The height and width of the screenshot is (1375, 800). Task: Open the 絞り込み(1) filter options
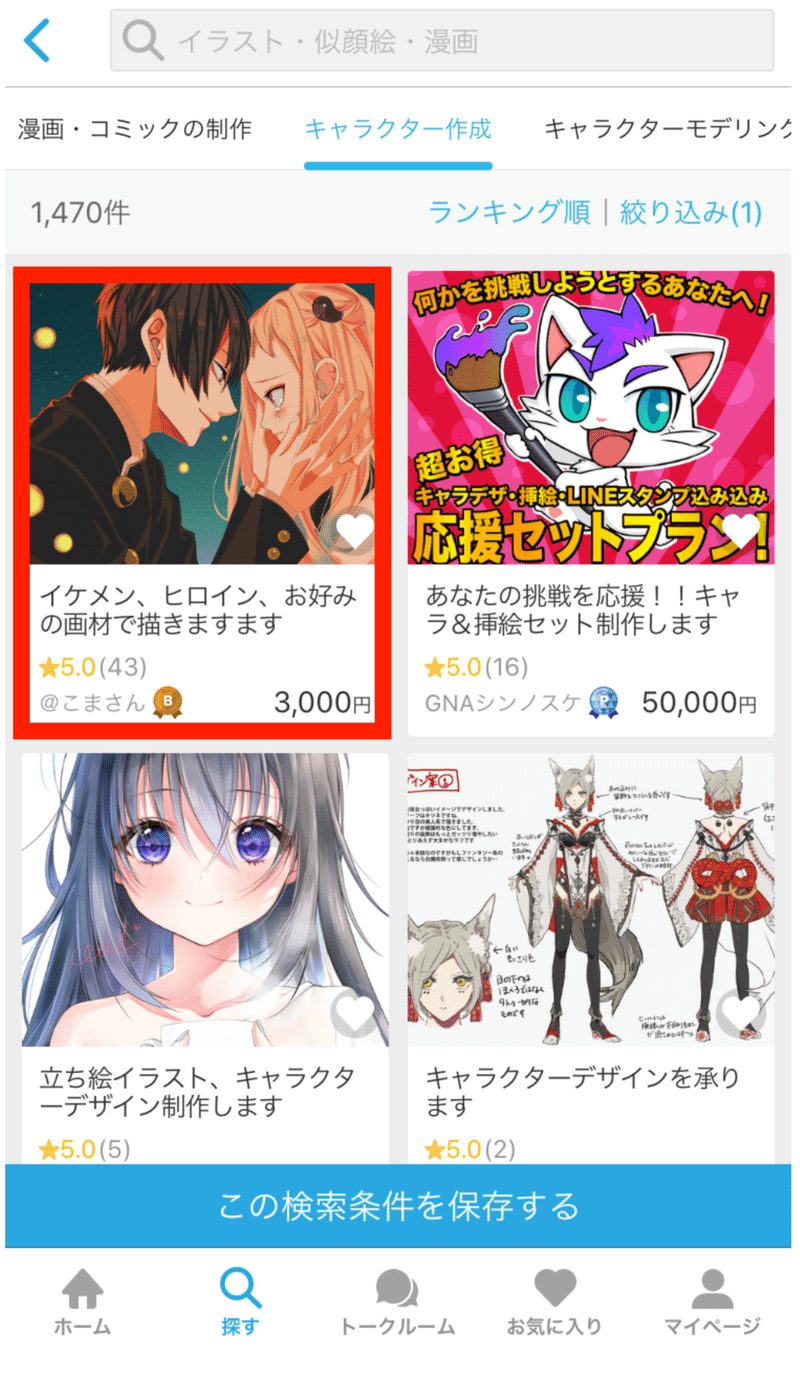[691, 212]
